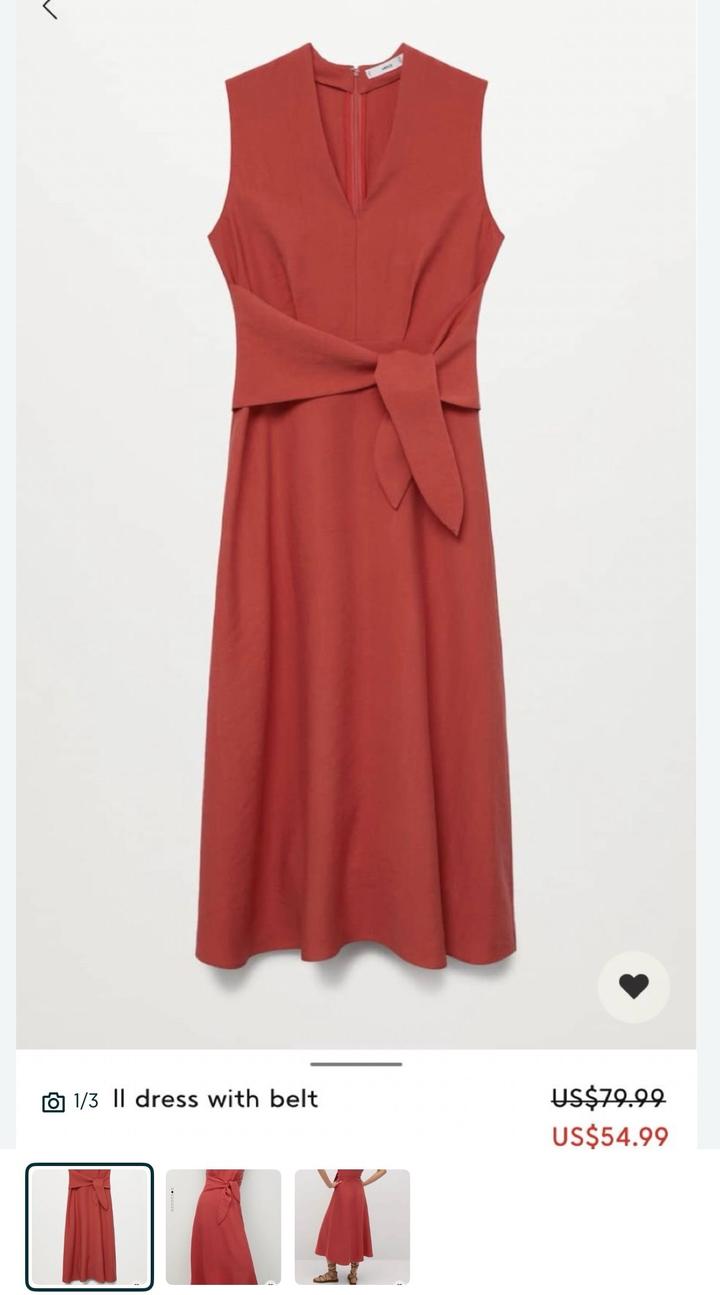Viewport: 720px width, 1295px height.
Task: Open the third thumbnail of model wearing the dress
Action: coord(352,1226)
